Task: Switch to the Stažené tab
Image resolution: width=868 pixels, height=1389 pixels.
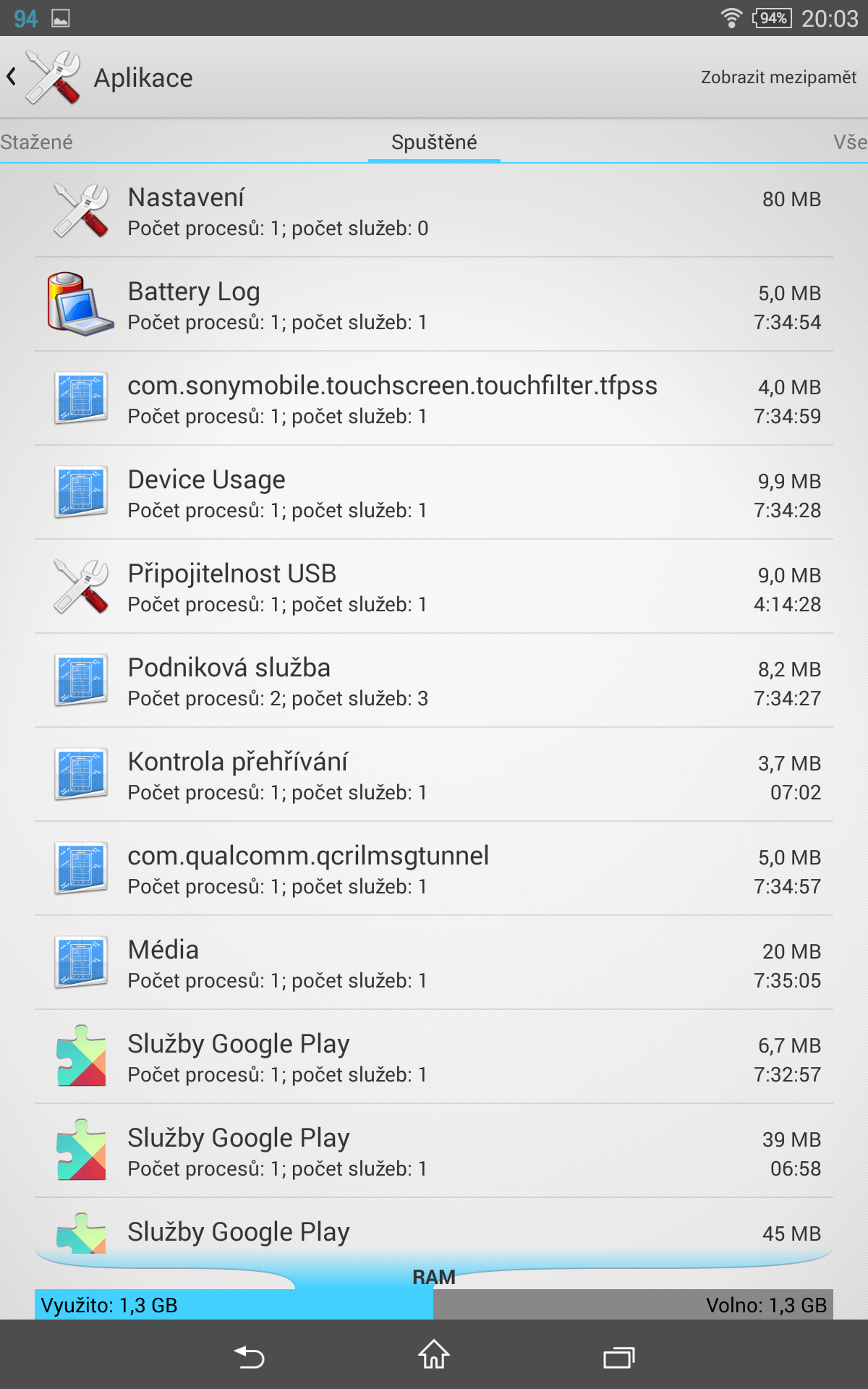Action: tap(36, 142)
